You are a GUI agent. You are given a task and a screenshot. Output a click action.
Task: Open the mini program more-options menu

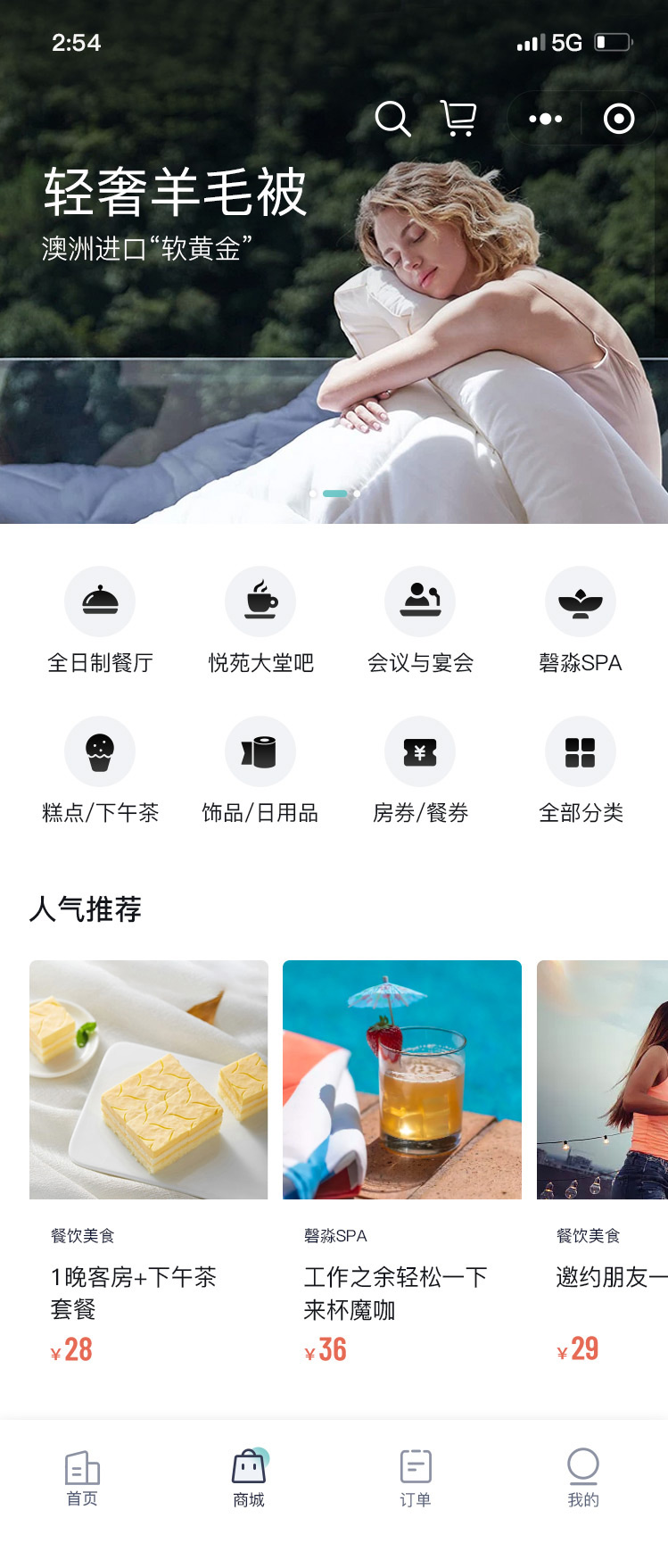click(545, 119)
